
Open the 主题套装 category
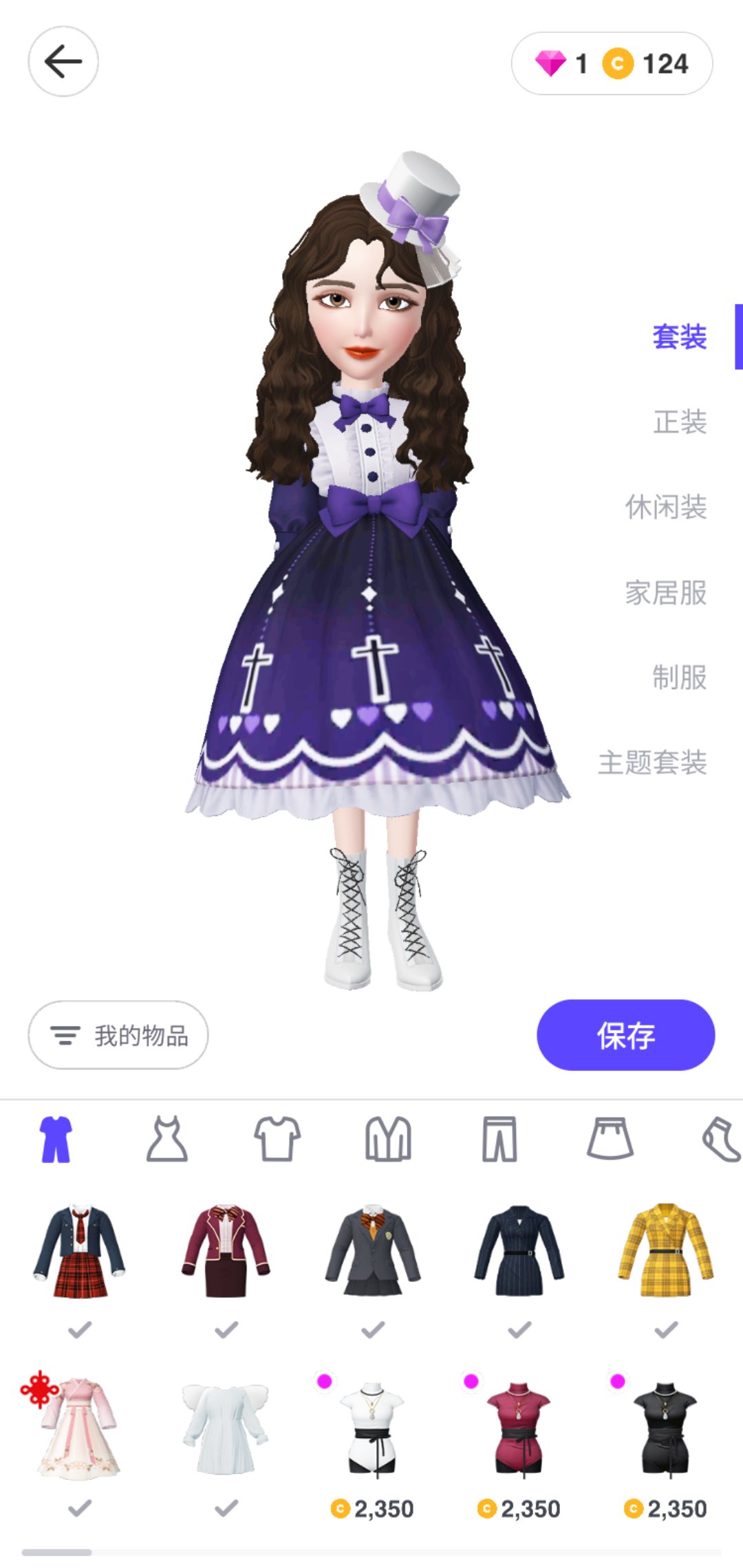tap(652, 763)
